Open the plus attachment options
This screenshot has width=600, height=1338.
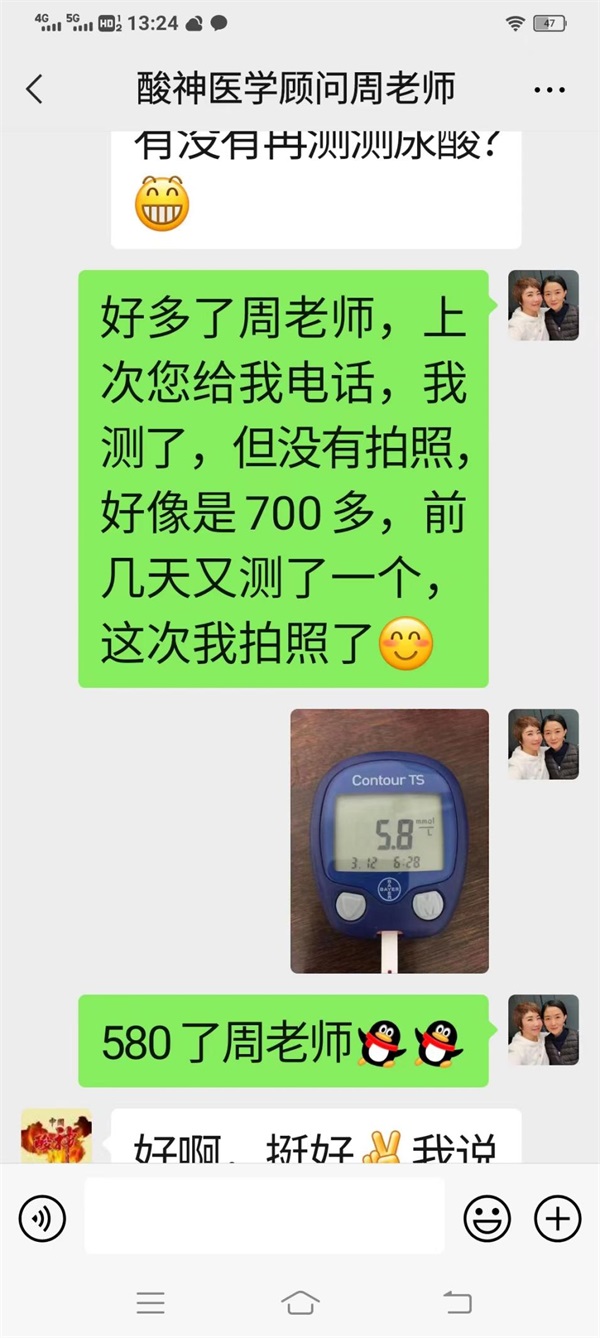557,1218
